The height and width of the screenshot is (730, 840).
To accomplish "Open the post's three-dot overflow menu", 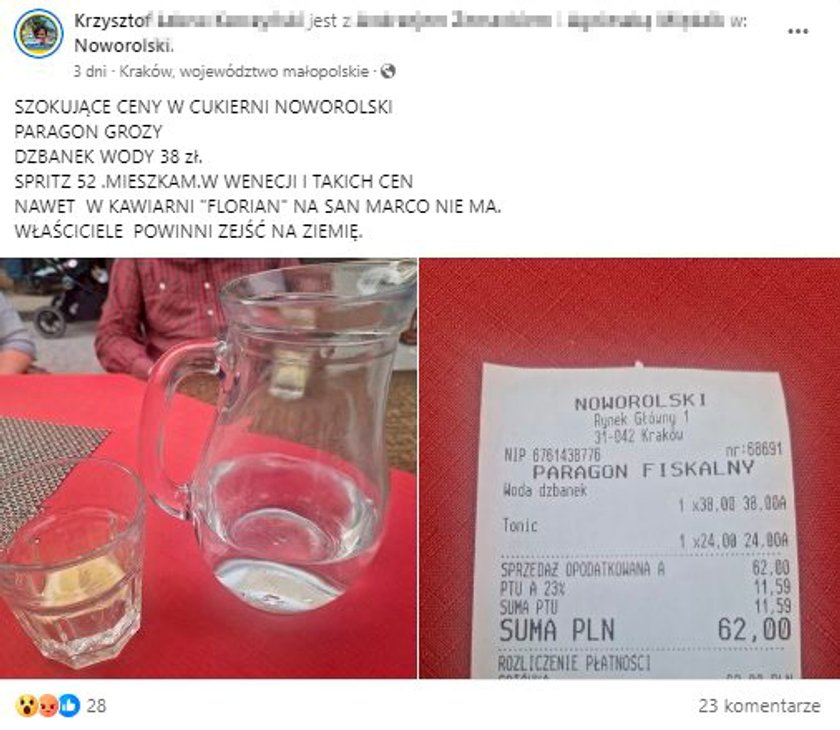I will [797, 32].
